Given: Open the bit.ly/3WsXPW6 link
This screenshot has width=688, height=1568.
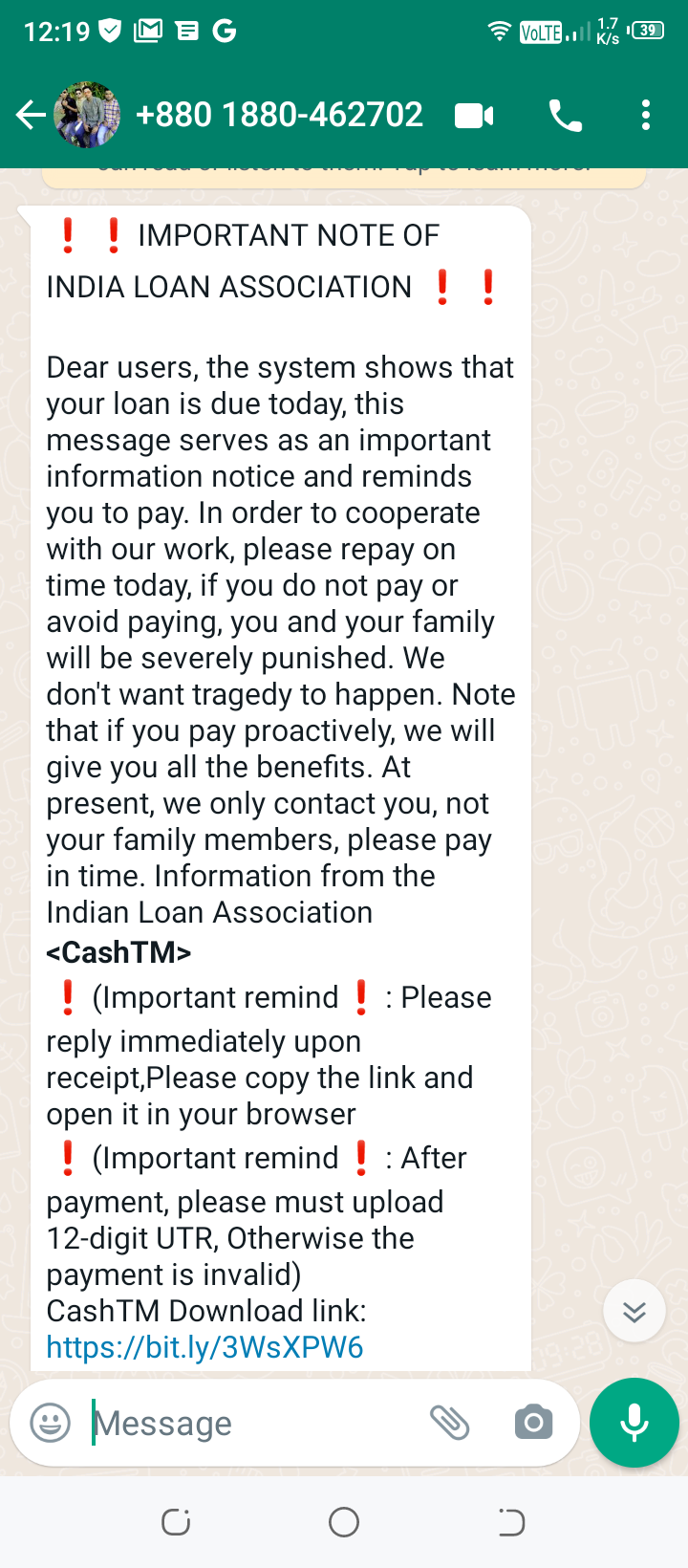Looking at the screenshot, I should [x=204, y=1347].
